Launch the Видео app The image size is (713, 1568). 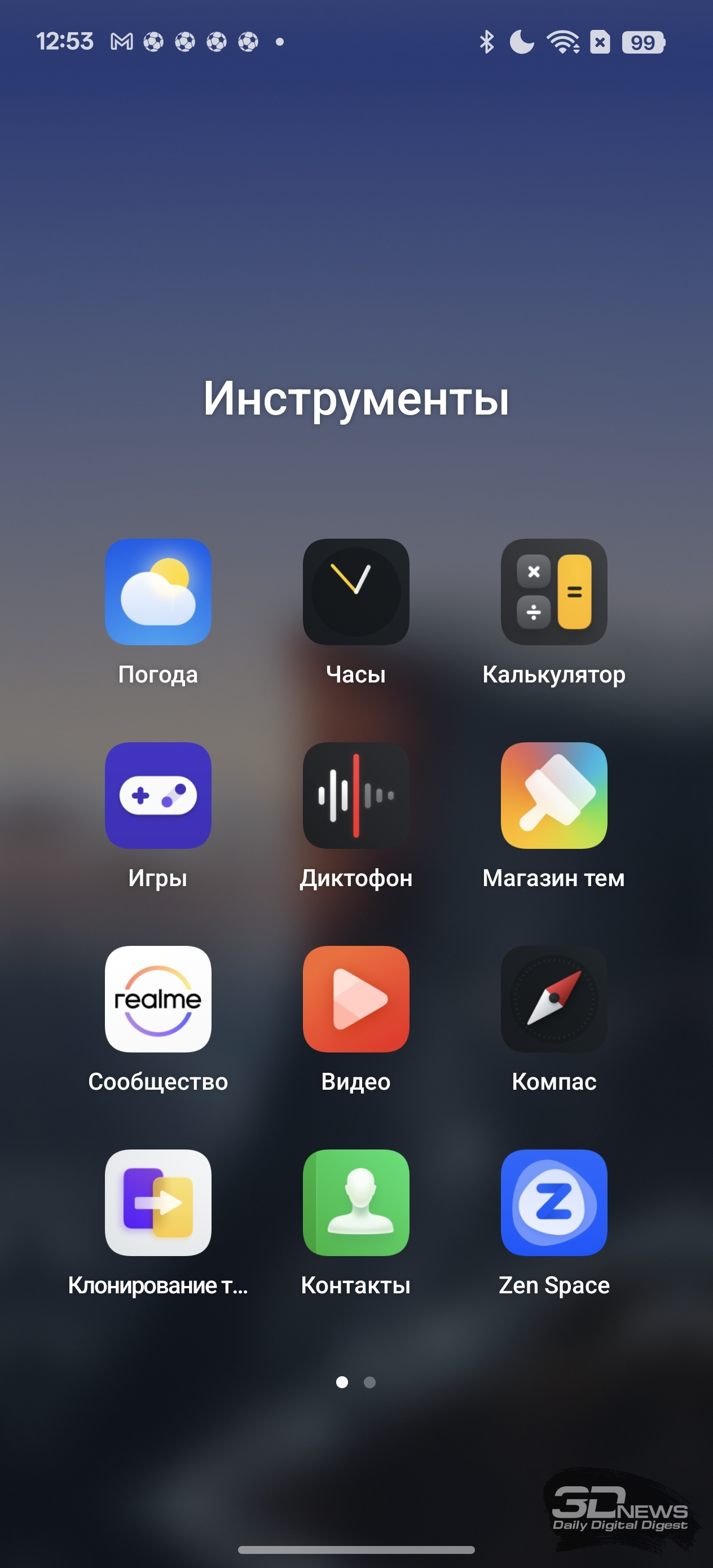tap(355, 999)
